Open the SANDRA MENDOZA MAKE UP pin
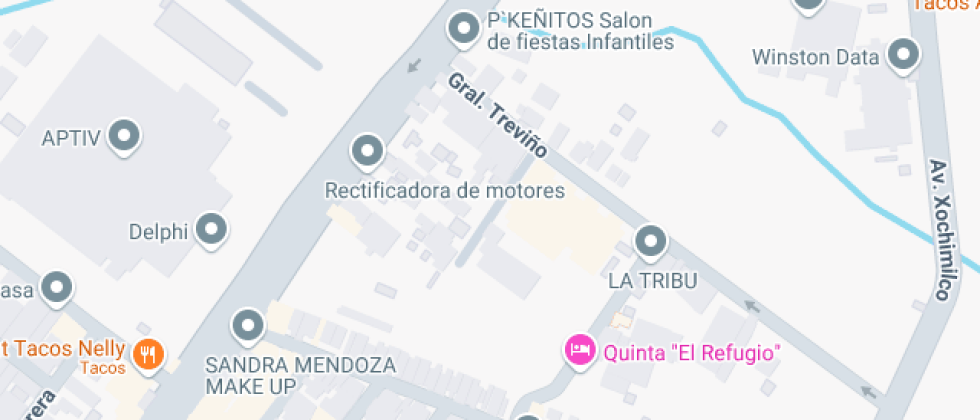This screenshot has width=980, height=420. tap(246, 326)
